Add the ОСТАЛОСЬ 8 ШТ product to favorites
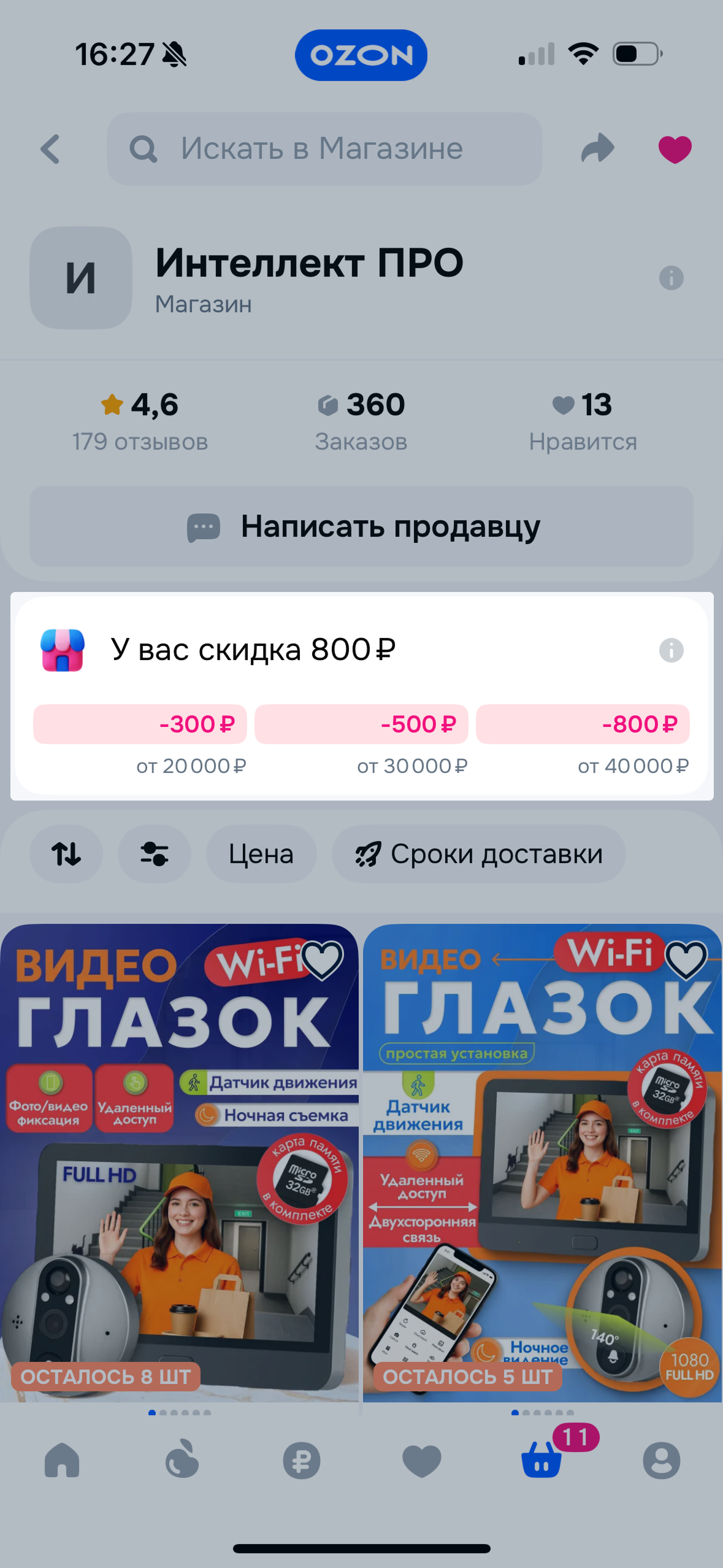 323,960
